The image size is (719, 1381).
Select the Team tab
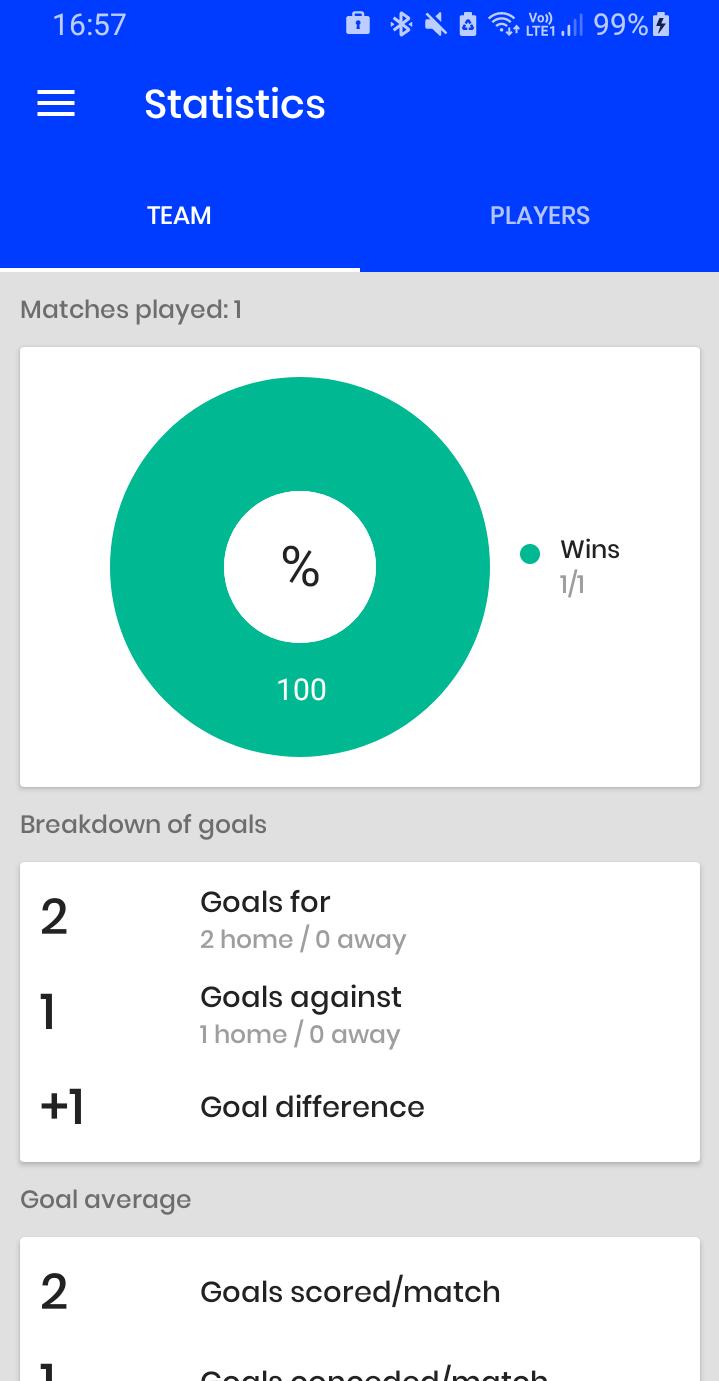click(x=179, y=216)
